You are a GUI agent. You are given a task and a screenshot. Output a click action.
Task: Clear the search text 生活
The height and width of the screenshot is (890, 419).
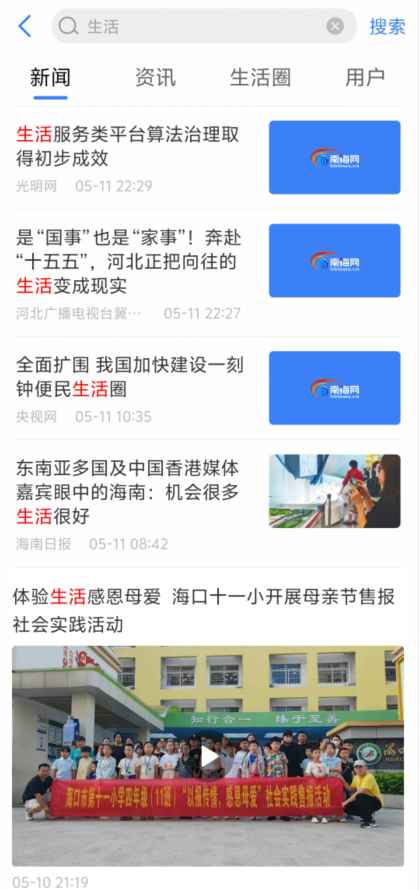click(x=335, y=26)
